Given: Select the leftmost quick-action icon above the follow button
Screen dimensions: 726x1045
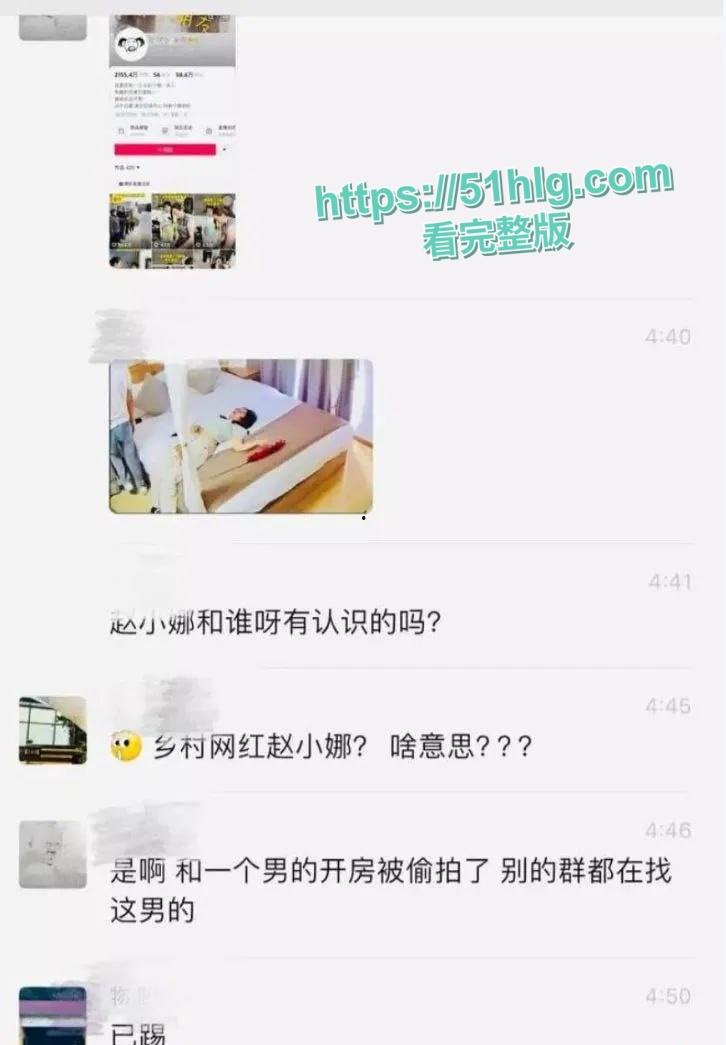Looking at the screenshot, I should 121,130.
